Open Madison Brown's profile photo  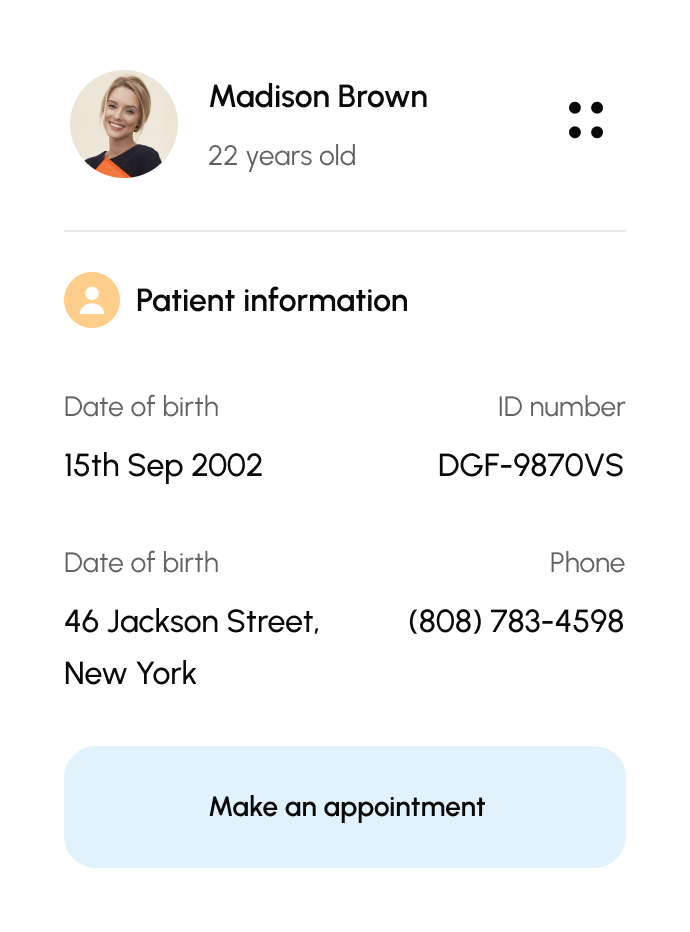[124, 124]
